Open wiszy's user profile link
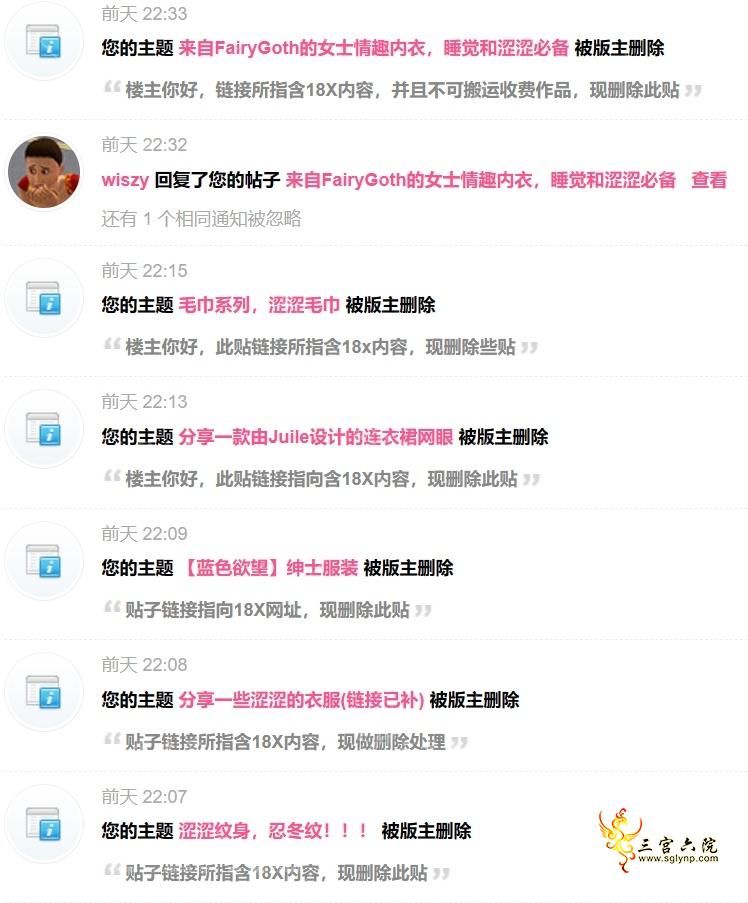The image size is (748, 903). pyautogui.click(x=125, y=180)
